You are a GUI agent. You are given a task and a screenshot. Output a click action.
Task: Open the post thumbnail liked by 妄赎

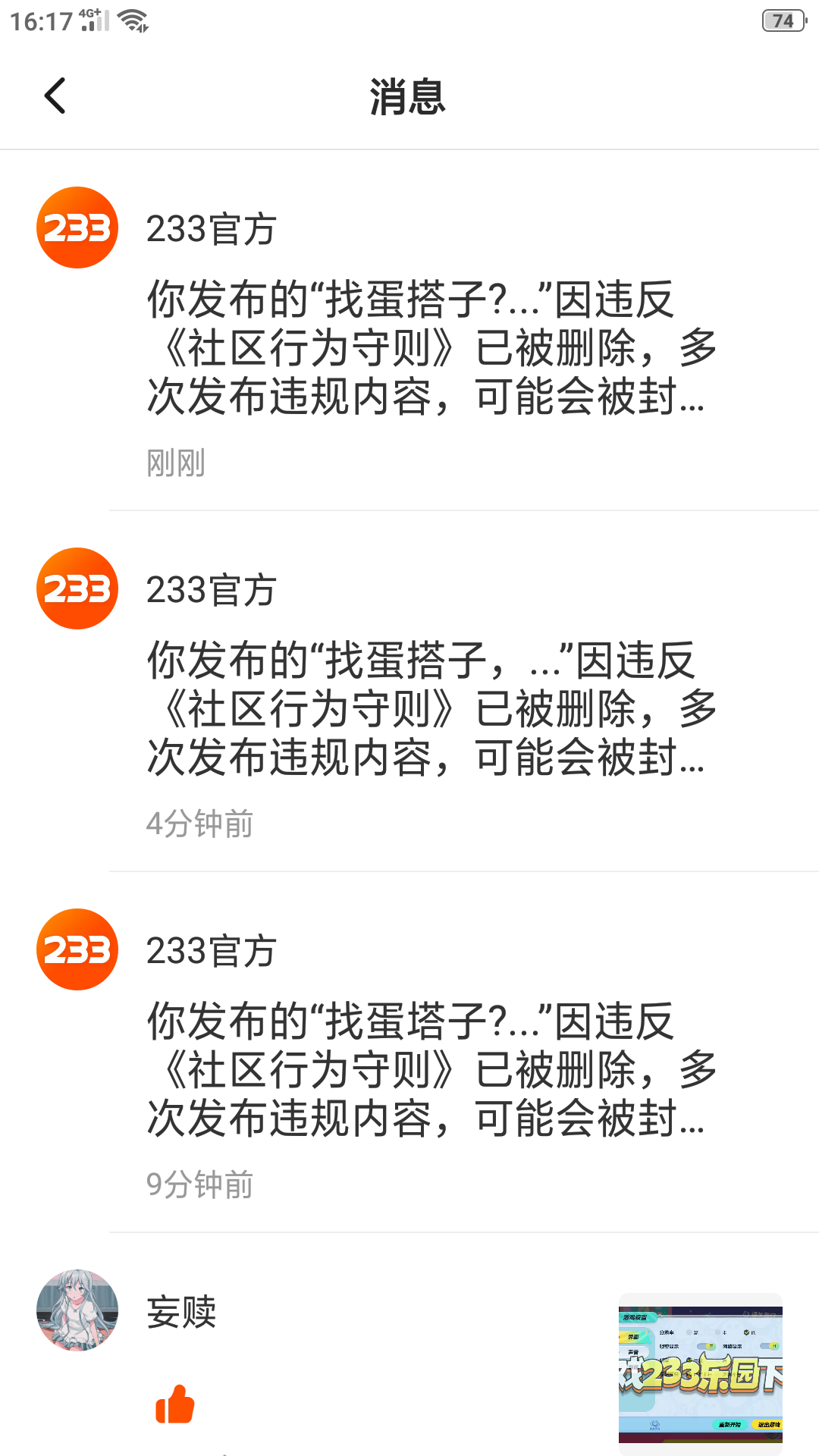point(700,1373)
